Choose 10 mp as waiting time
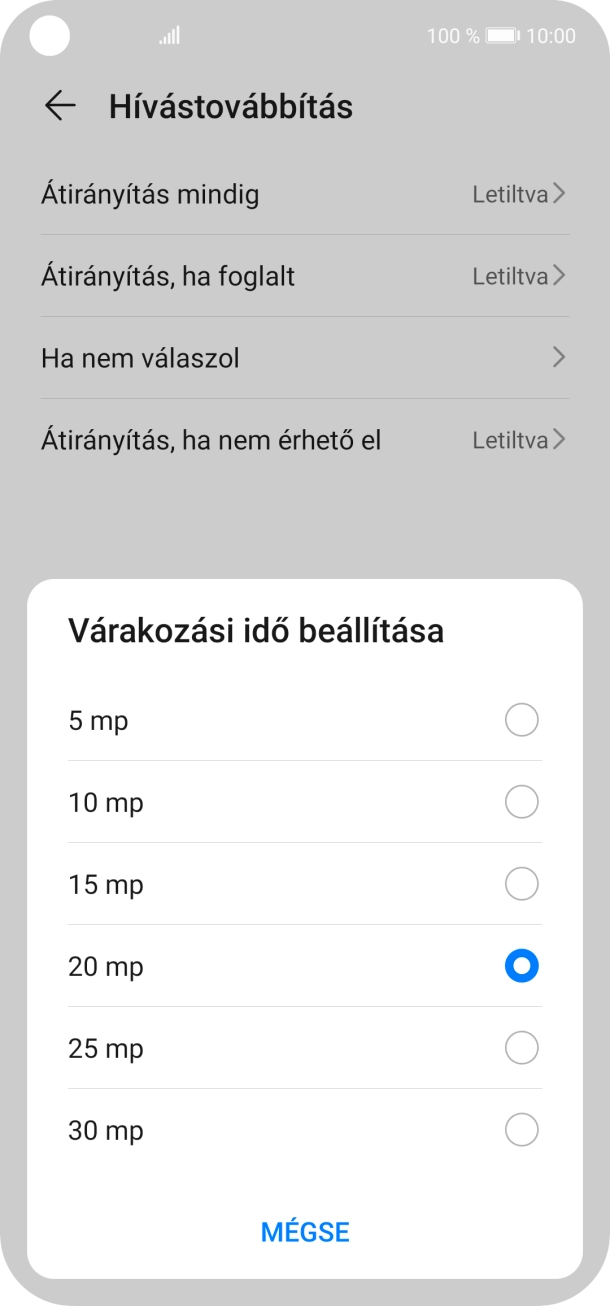 521,802
